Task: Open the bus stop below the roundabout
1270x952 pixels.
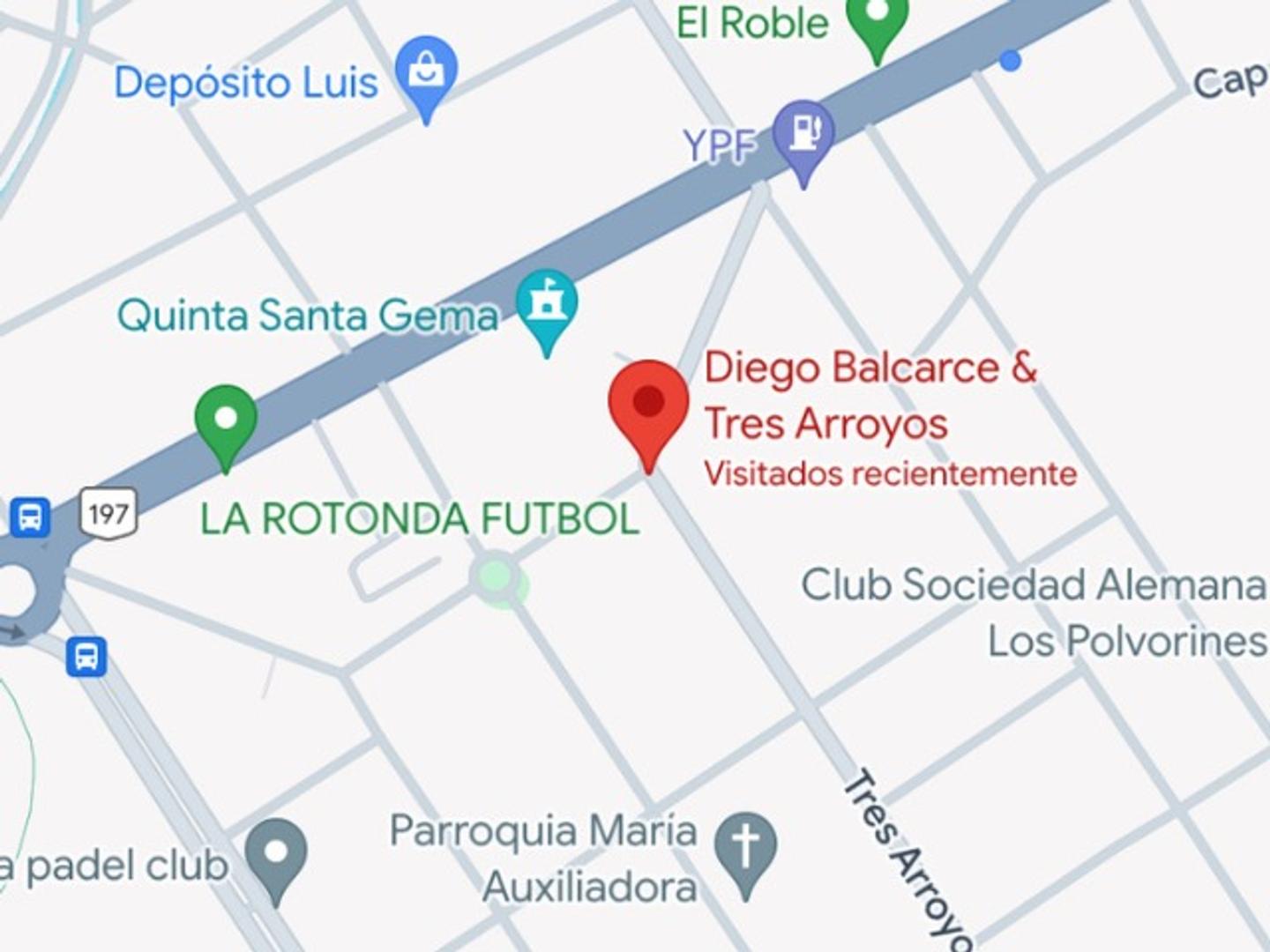Action: pyautogui.click(x=86, y=657)
